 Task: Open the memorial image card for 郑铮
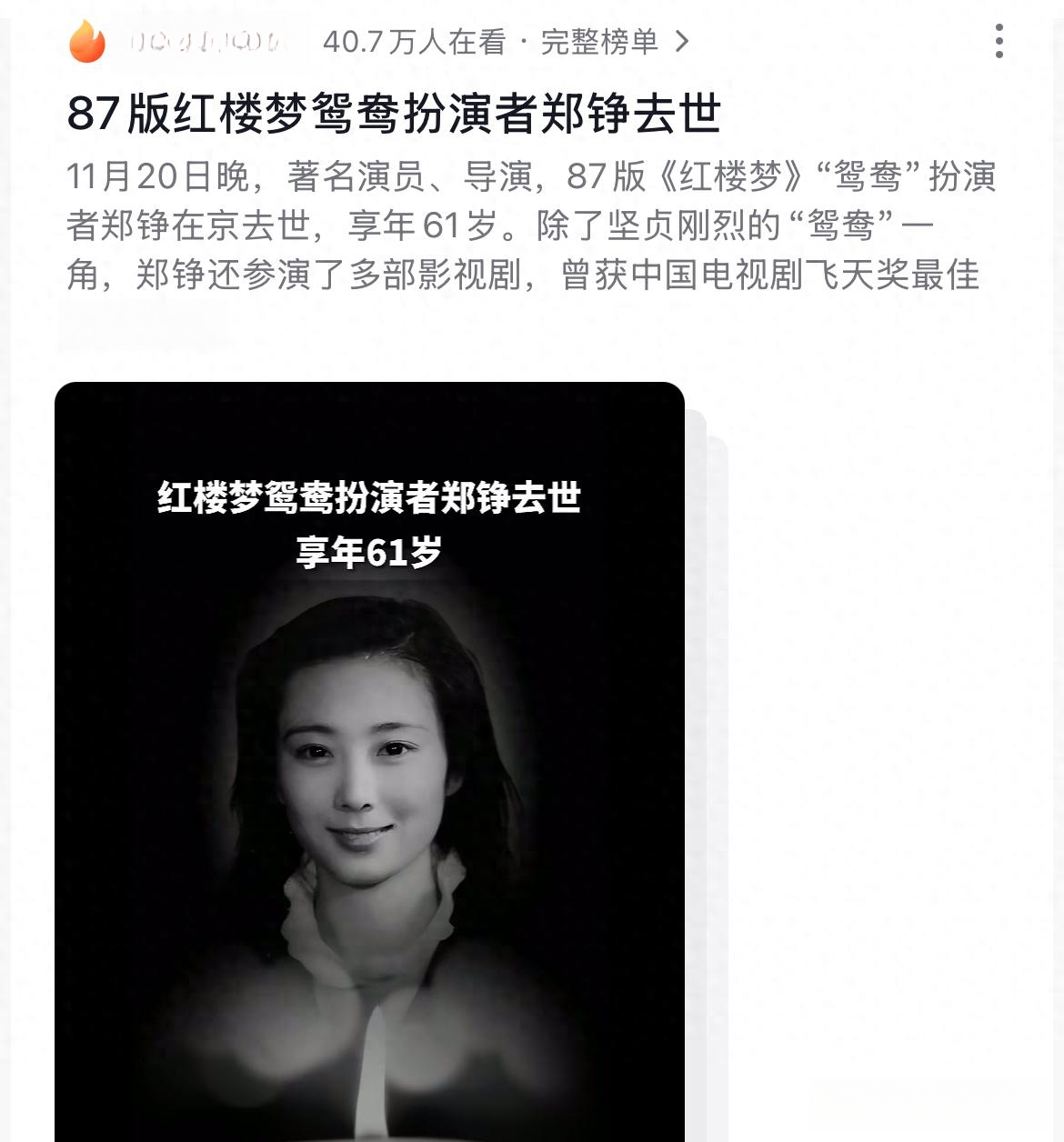(x=369, y=762)
